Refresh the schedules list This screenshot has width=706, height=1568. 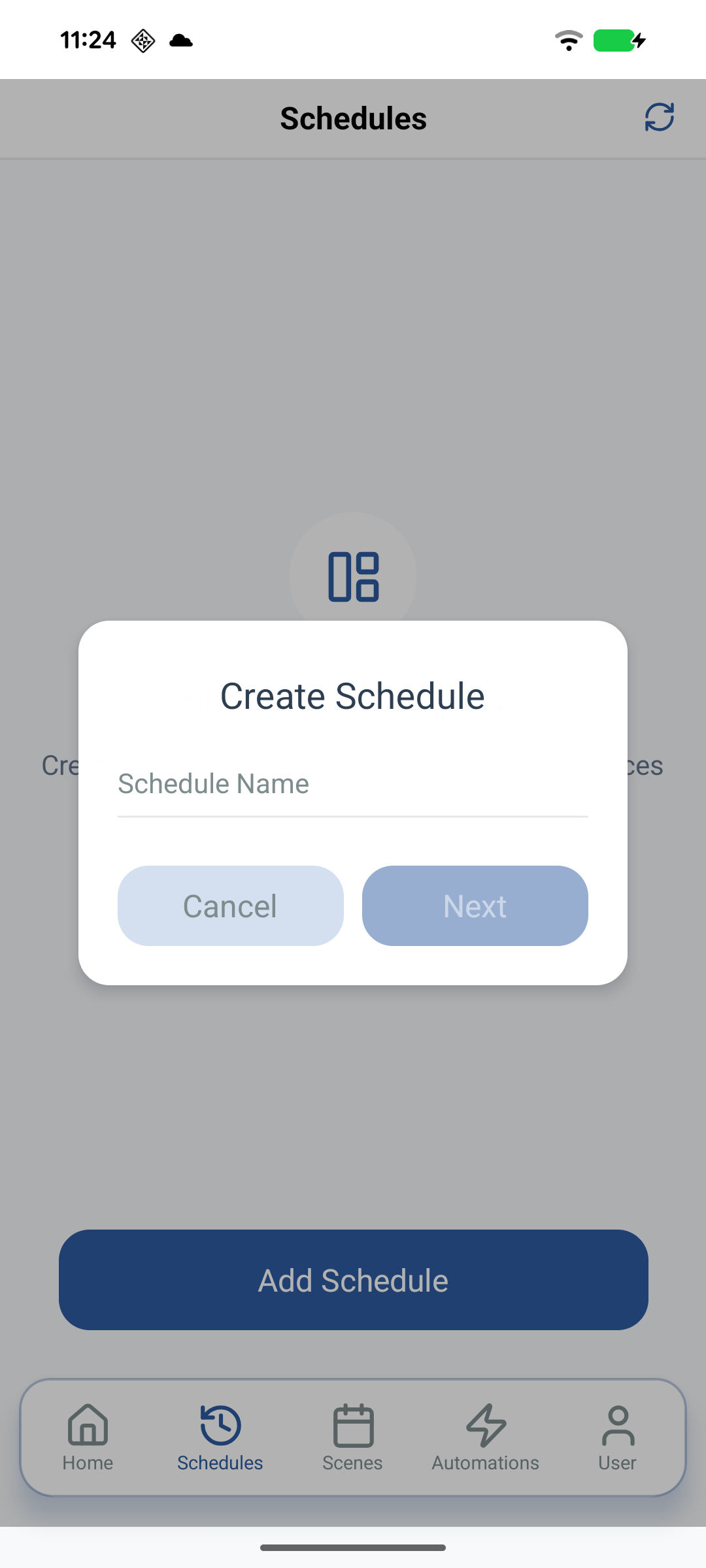tap(659, 118)
